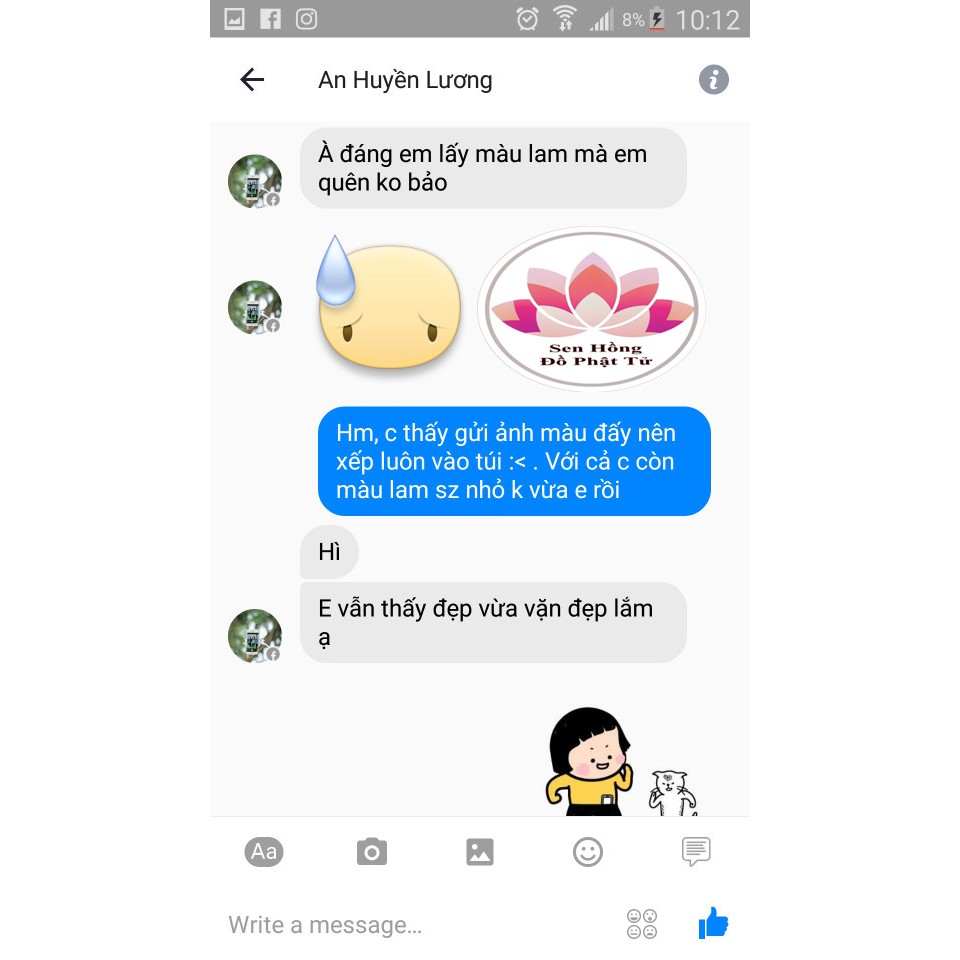Screen dimensions: 960x960
Task: Tap the girl with cat sticker
Action: pos(621,762)
